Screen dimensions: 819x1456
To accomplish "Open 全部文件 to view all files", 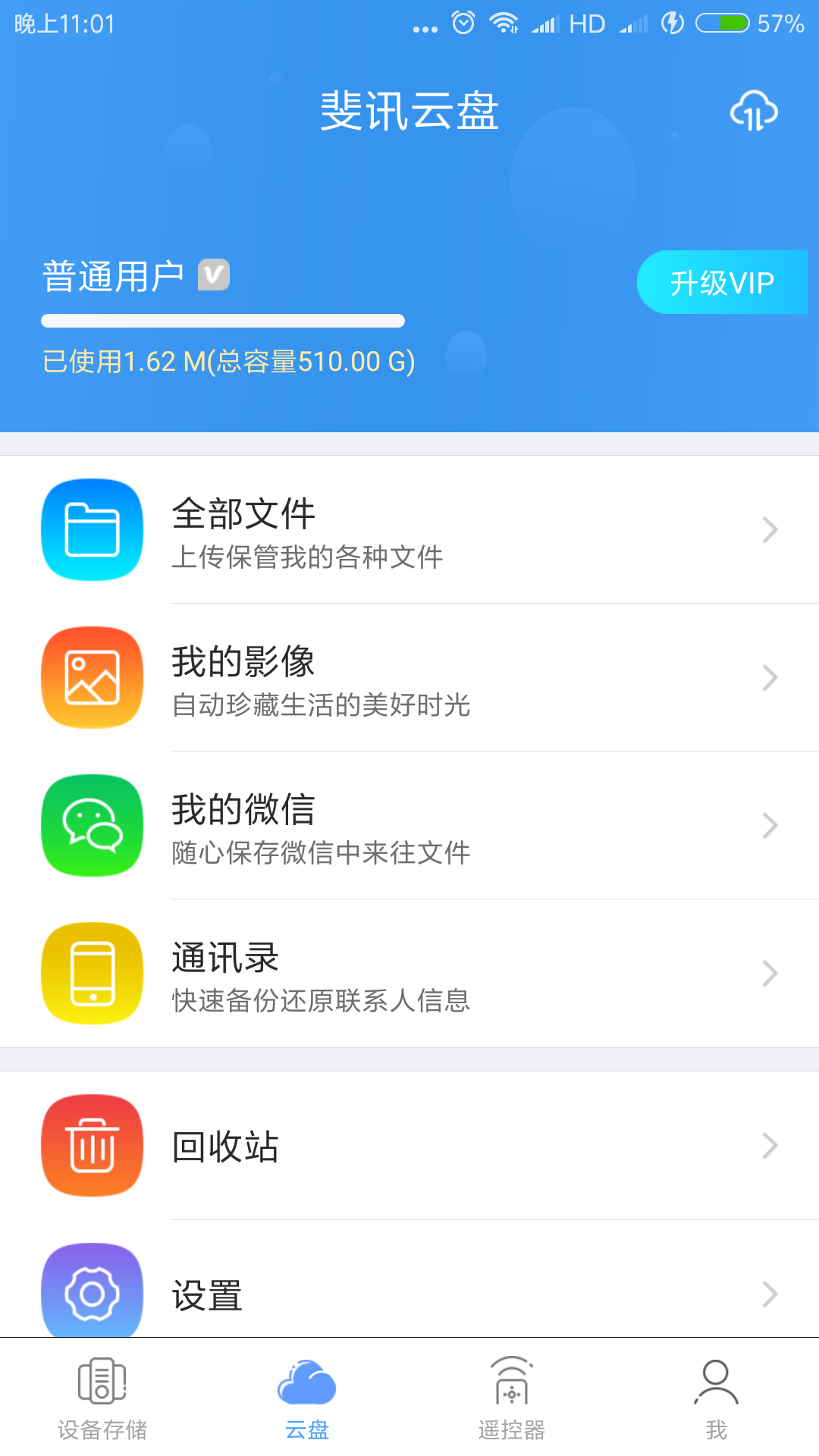I will (x=409, y=529).
